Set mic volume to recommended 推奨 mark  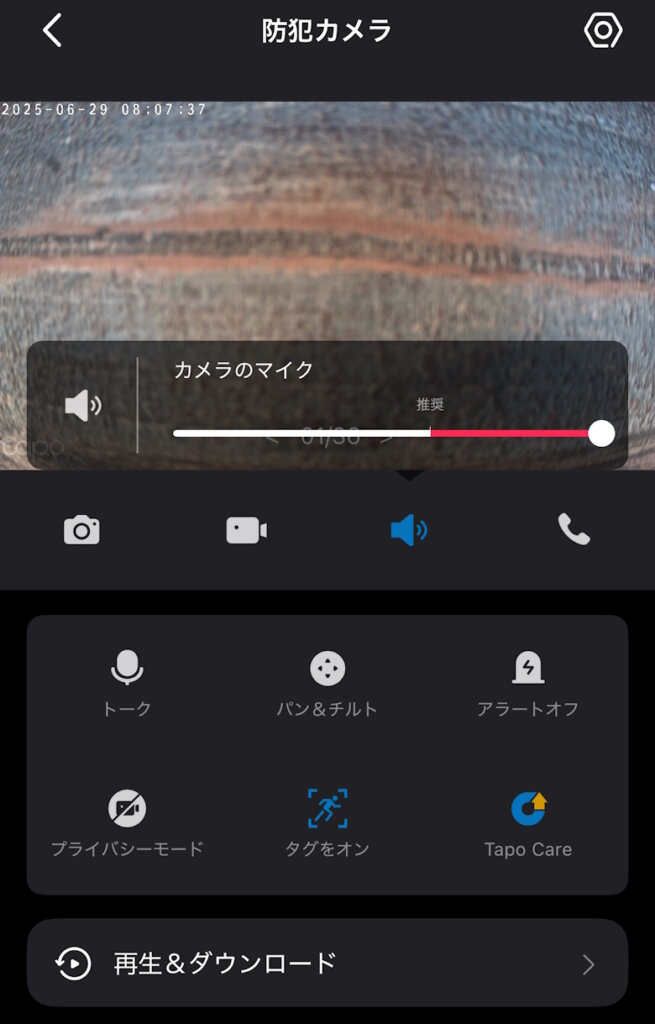pyautogui.click(x=430, y=432)
